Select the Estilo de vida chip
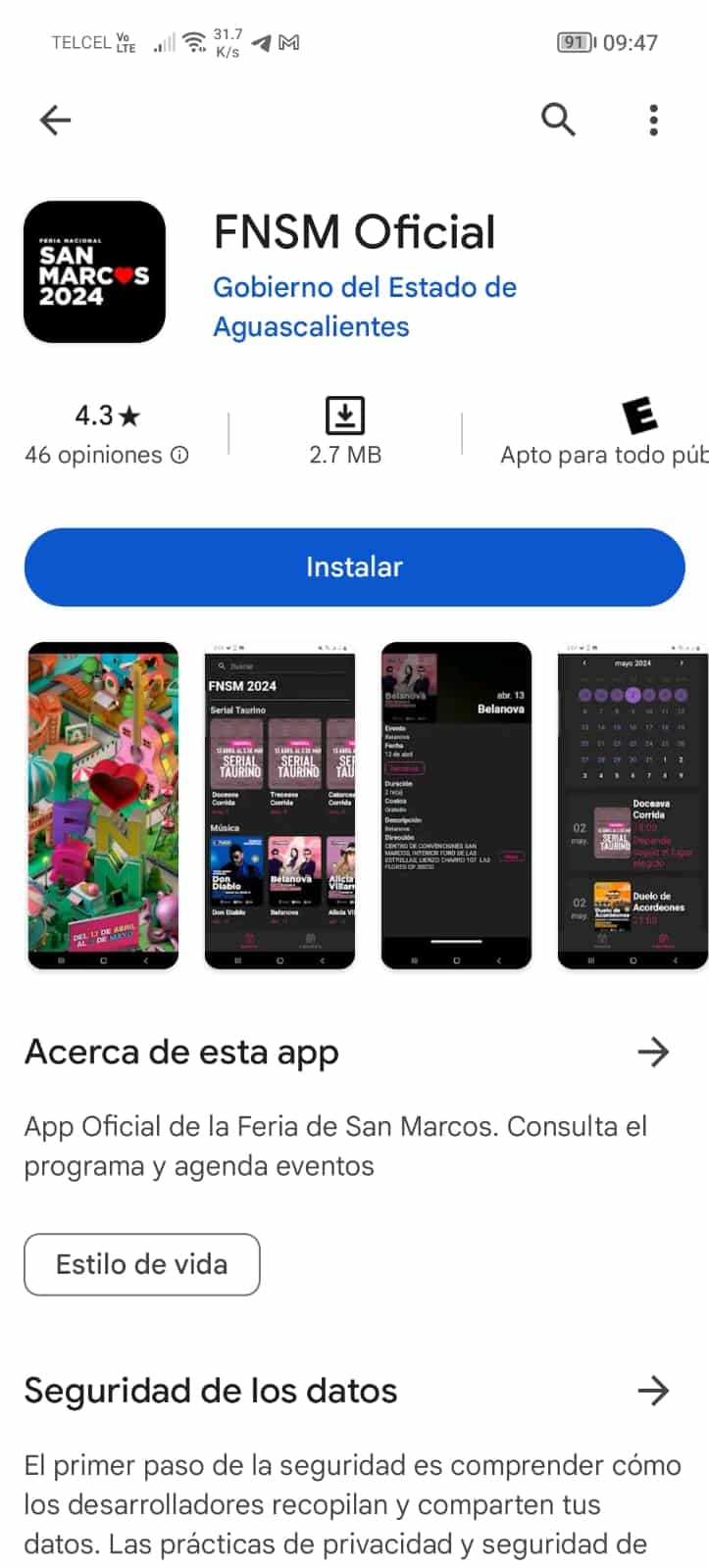Image resolution: width=709 pixels, height=1568 pixels. coord(142,1264)
